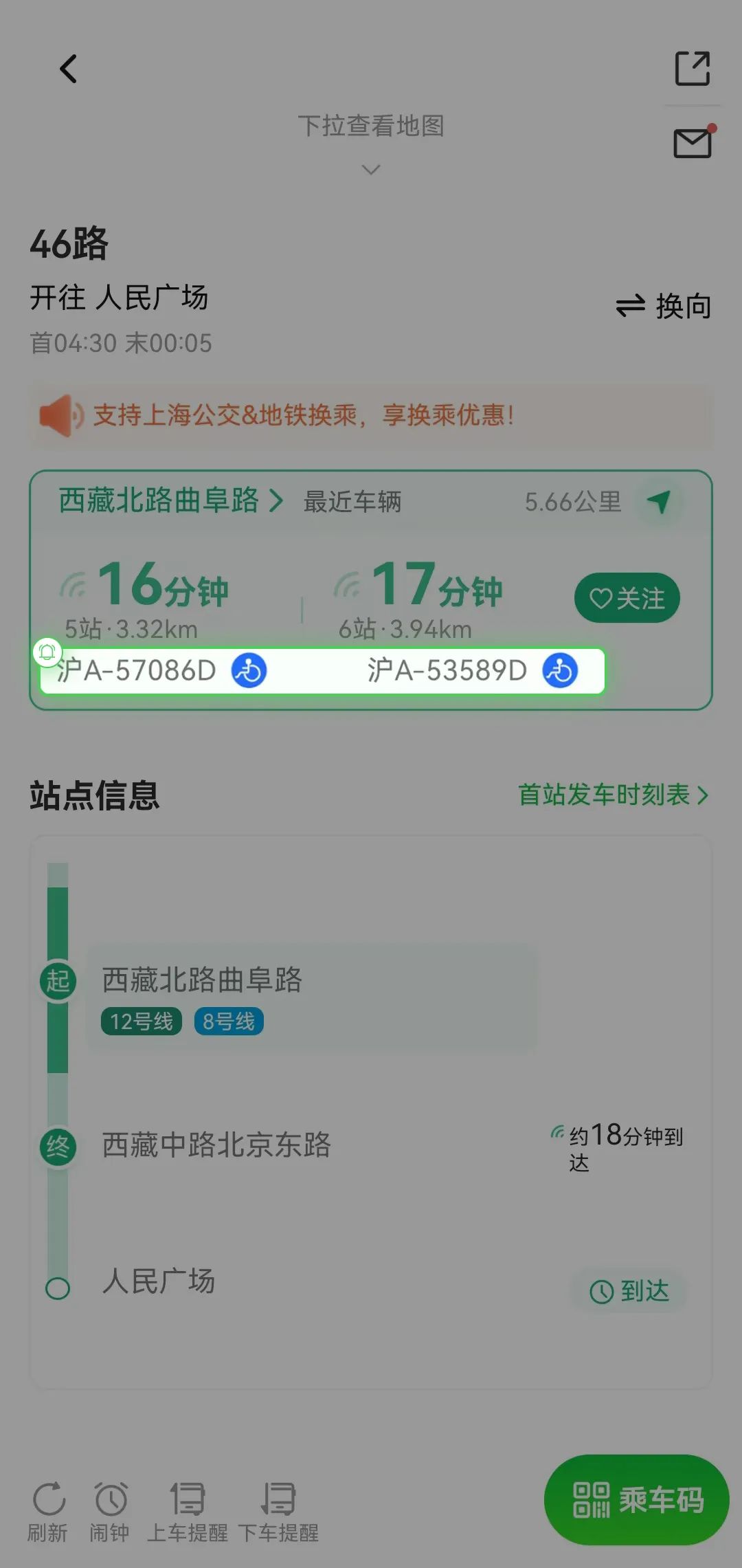Open the 西藏北路曲阜路 station selector
Screen dimensions: 742x1568
[170, 500]
